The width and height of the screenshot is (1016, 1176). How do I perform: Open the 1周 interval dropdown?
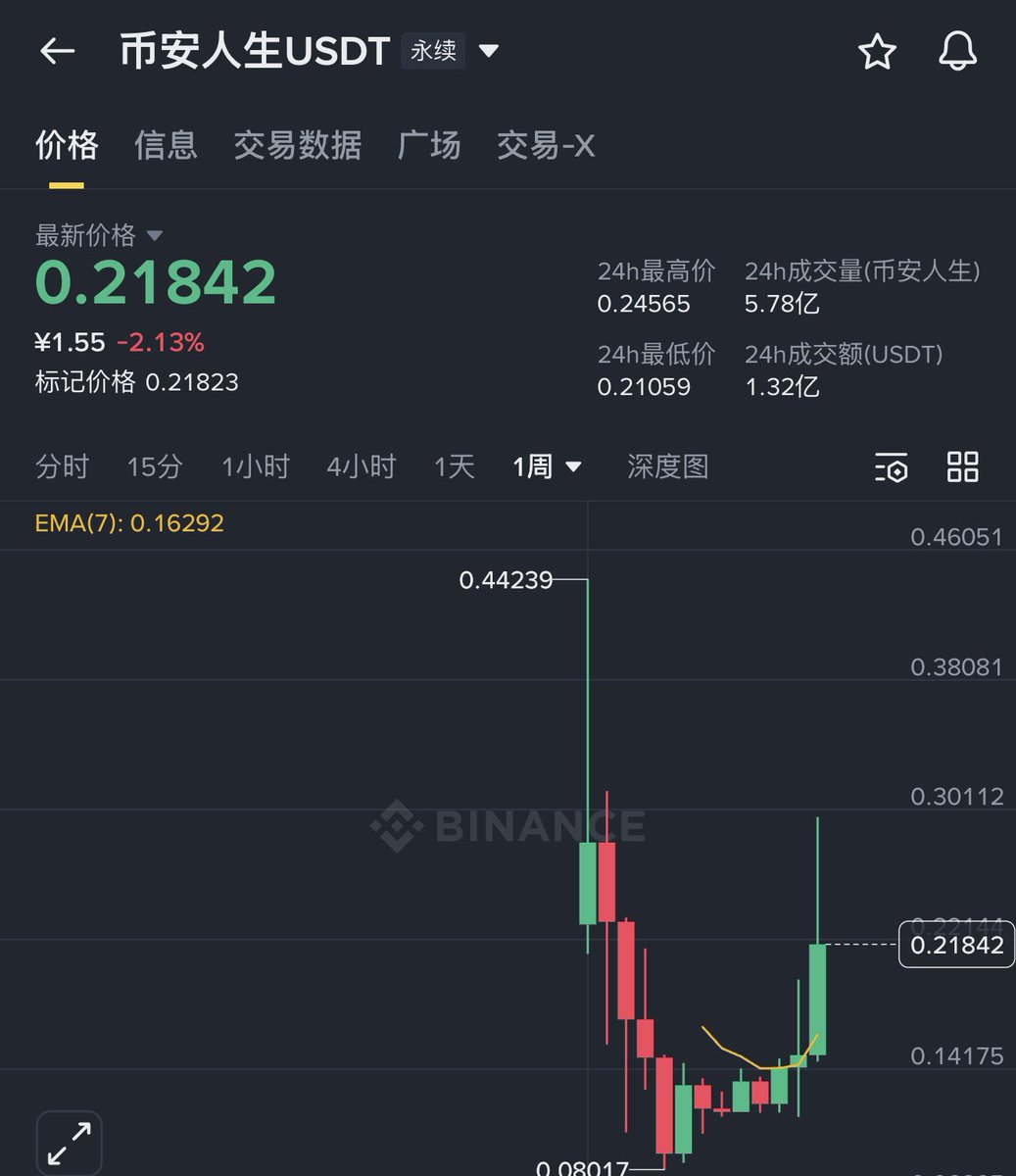click(547, 466)
